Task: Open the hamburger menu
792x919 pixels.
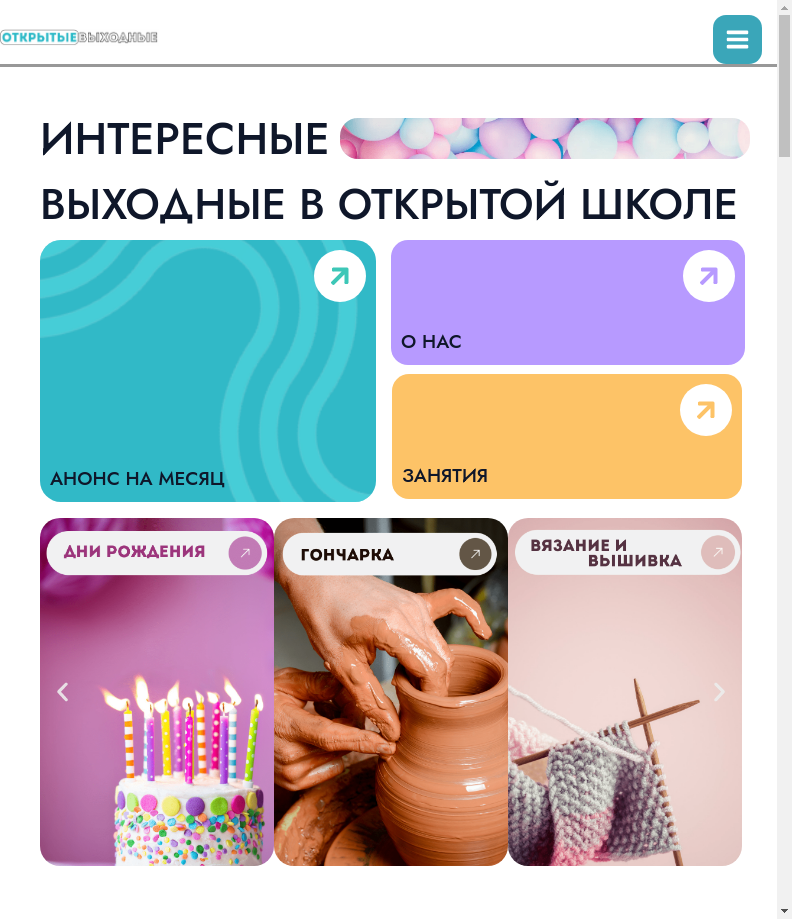Action: click(737, 40)
